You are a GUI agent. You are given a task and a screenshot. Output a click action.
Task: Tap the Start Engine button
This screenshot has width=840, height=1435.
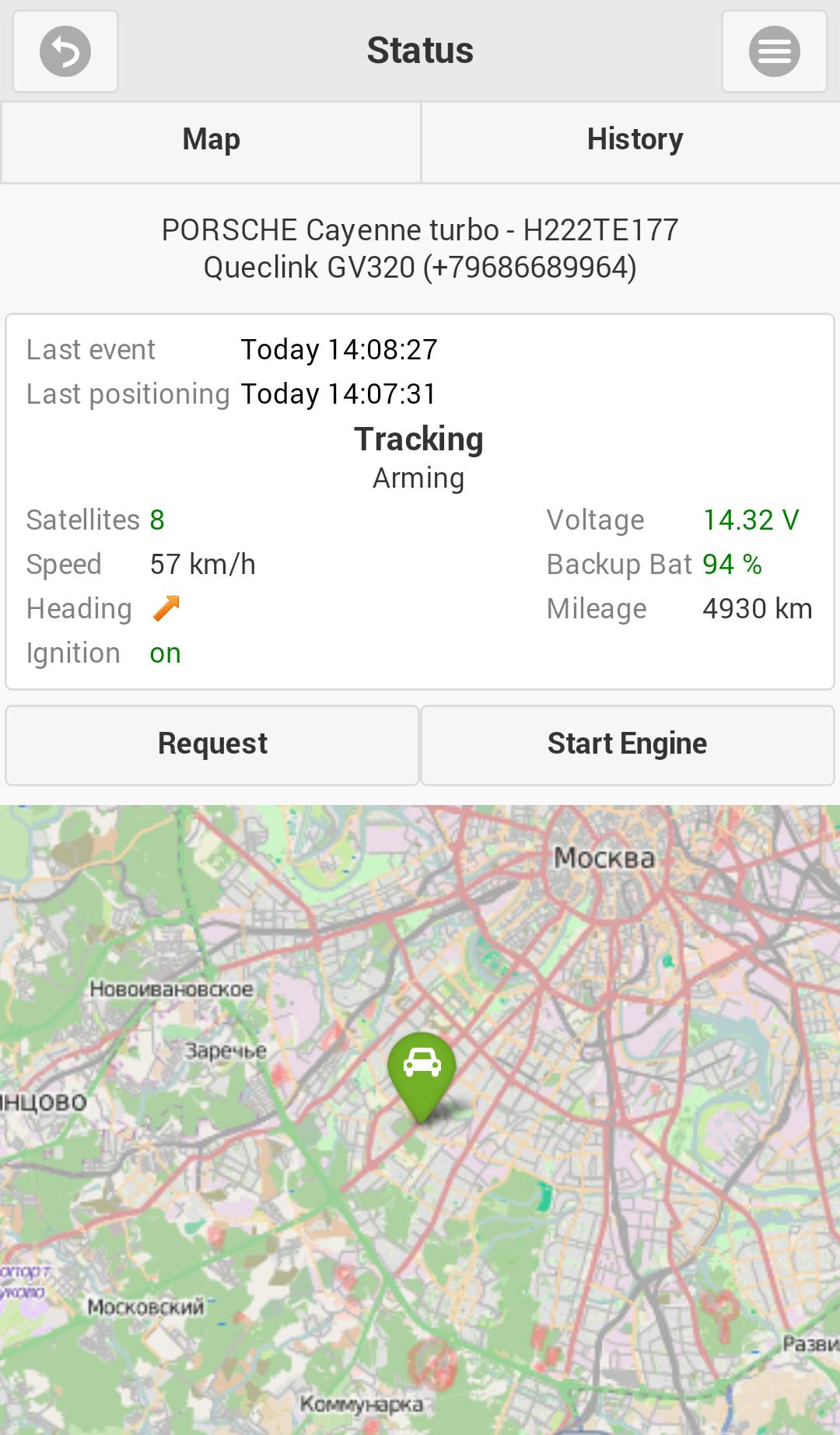(x=628, y=744)
